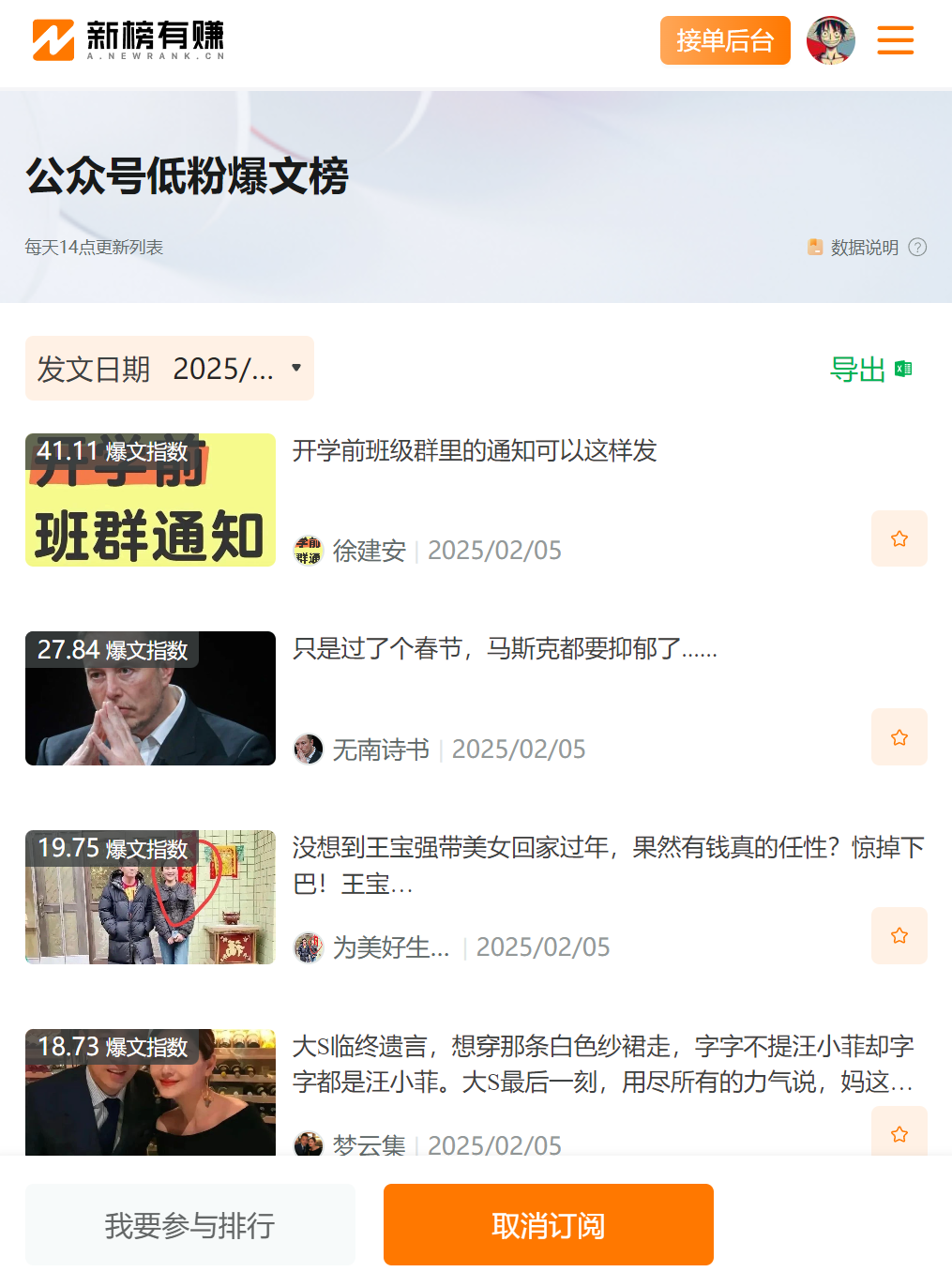Select 我要参与排行 button
The height and width of the screenshot is (1287, 952).
[x=190, y=1225]
